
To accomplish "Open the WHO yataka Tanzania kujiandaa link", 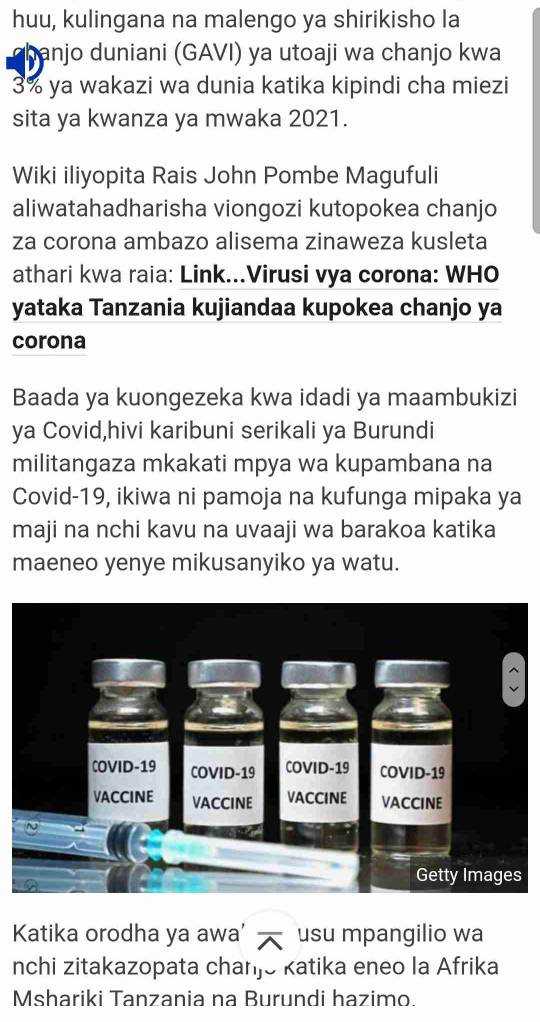I will pos(257,308).
